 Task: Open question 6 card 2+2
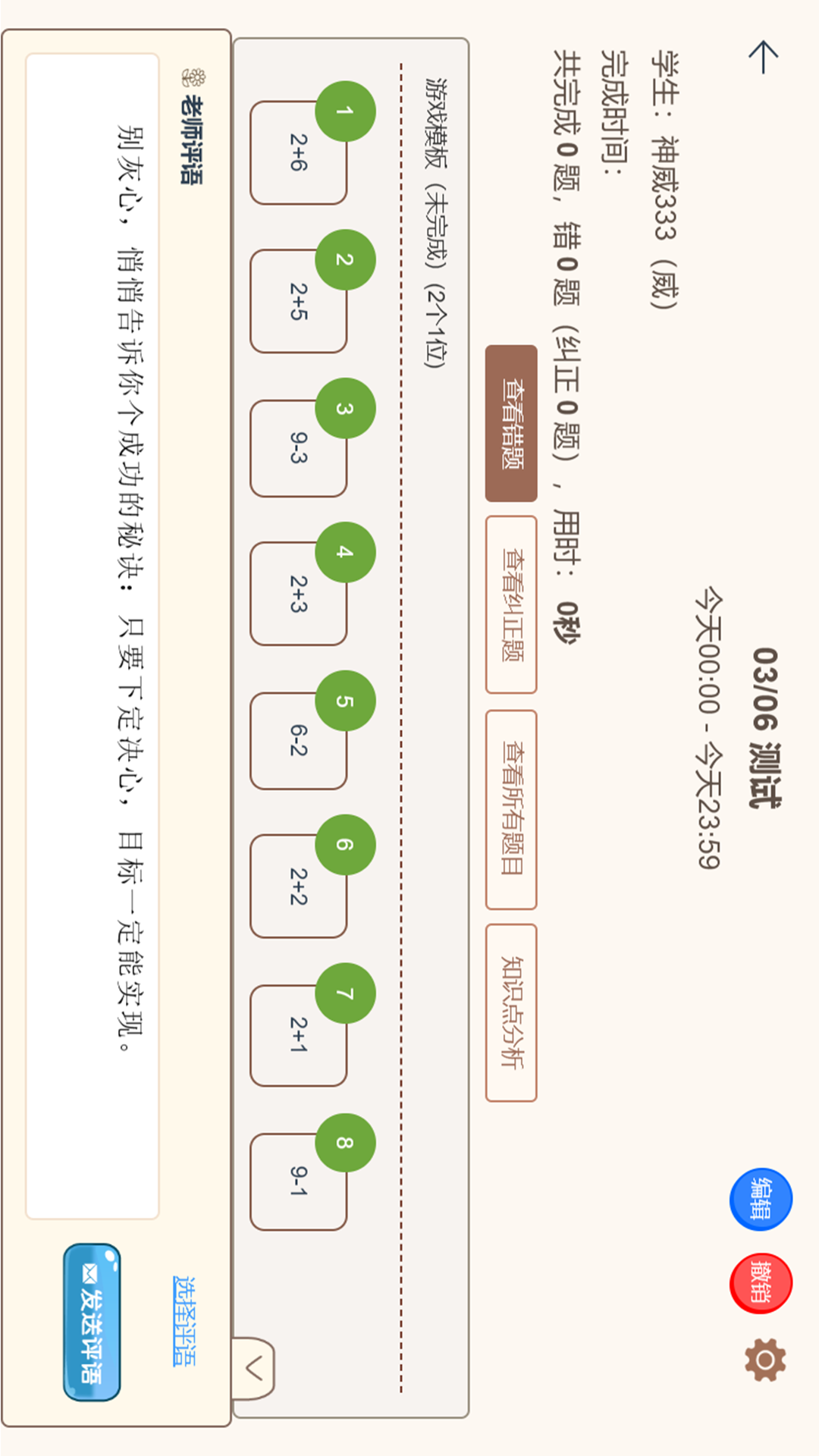click(298, 886)
